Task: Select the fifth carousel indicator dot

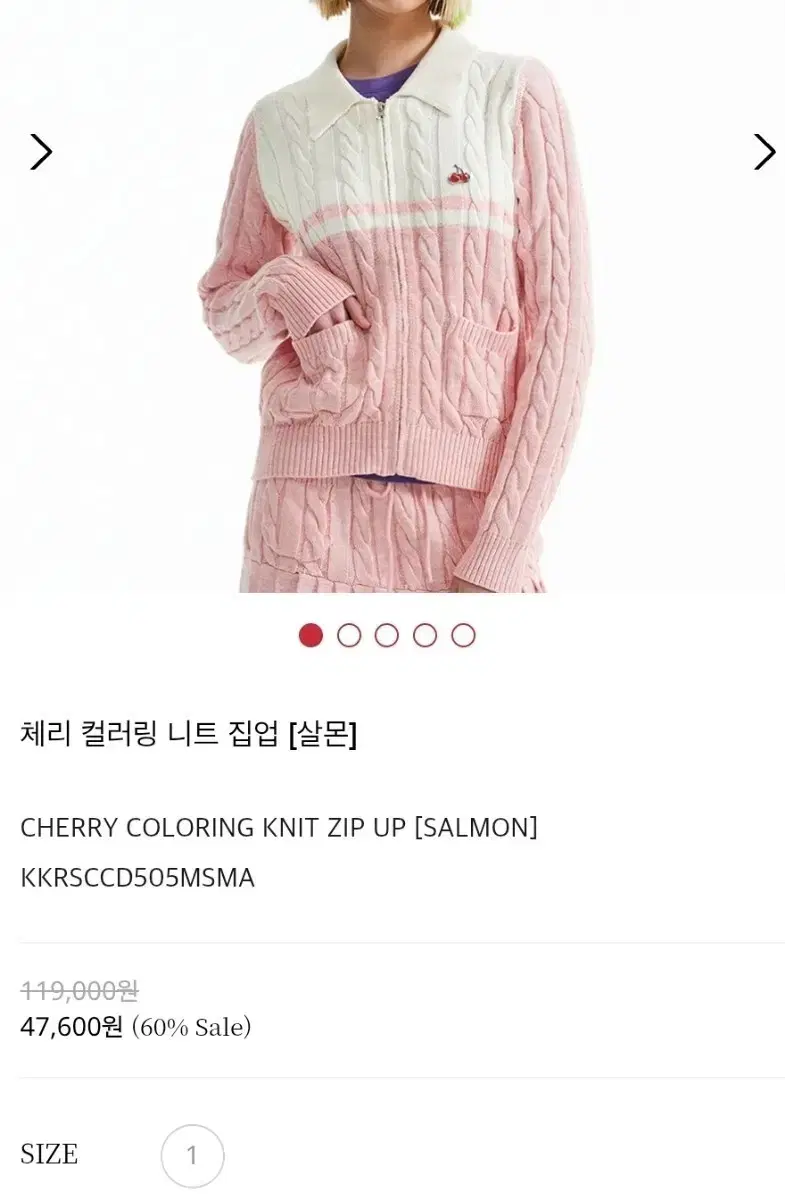Action: click(x=462, y=635)
